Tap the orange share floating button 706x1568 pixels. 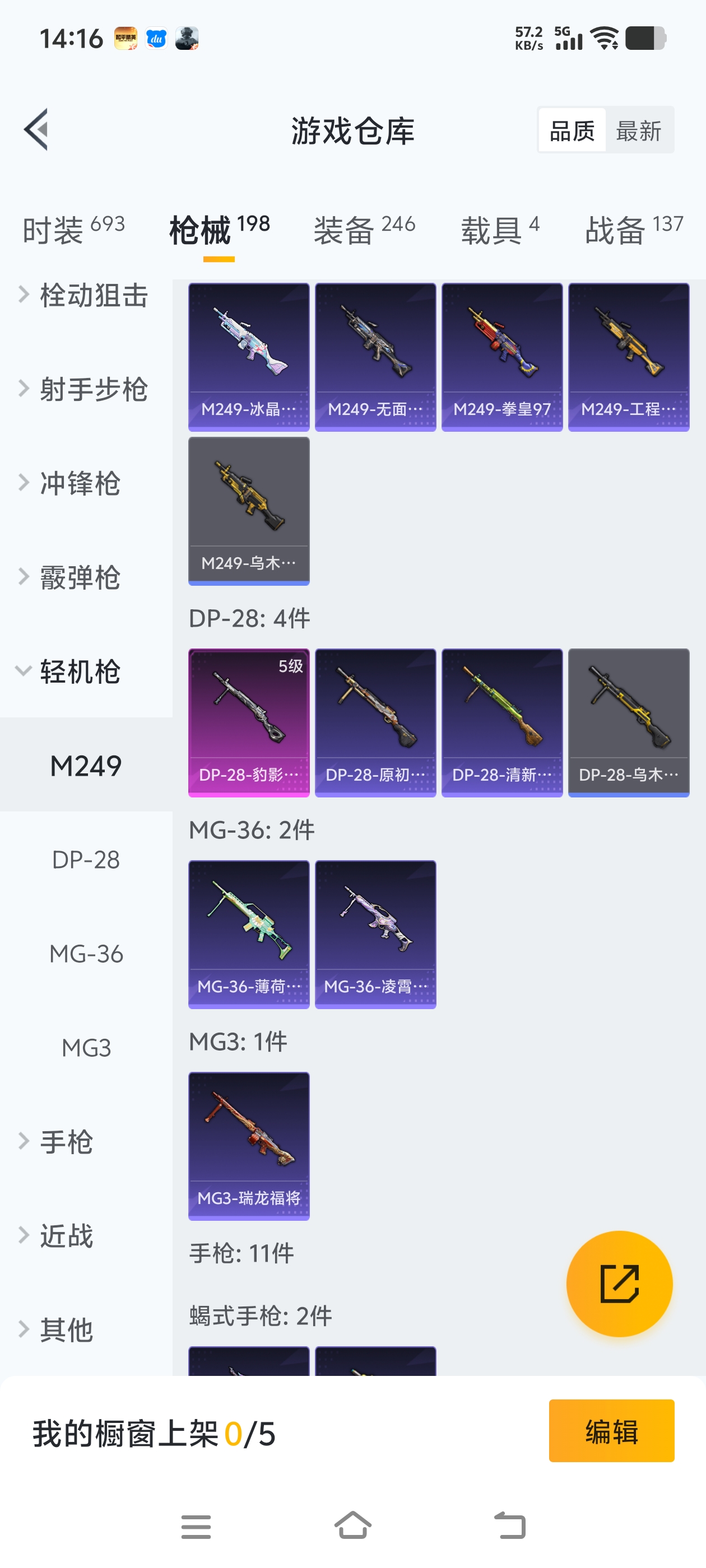coord(619,1283)
